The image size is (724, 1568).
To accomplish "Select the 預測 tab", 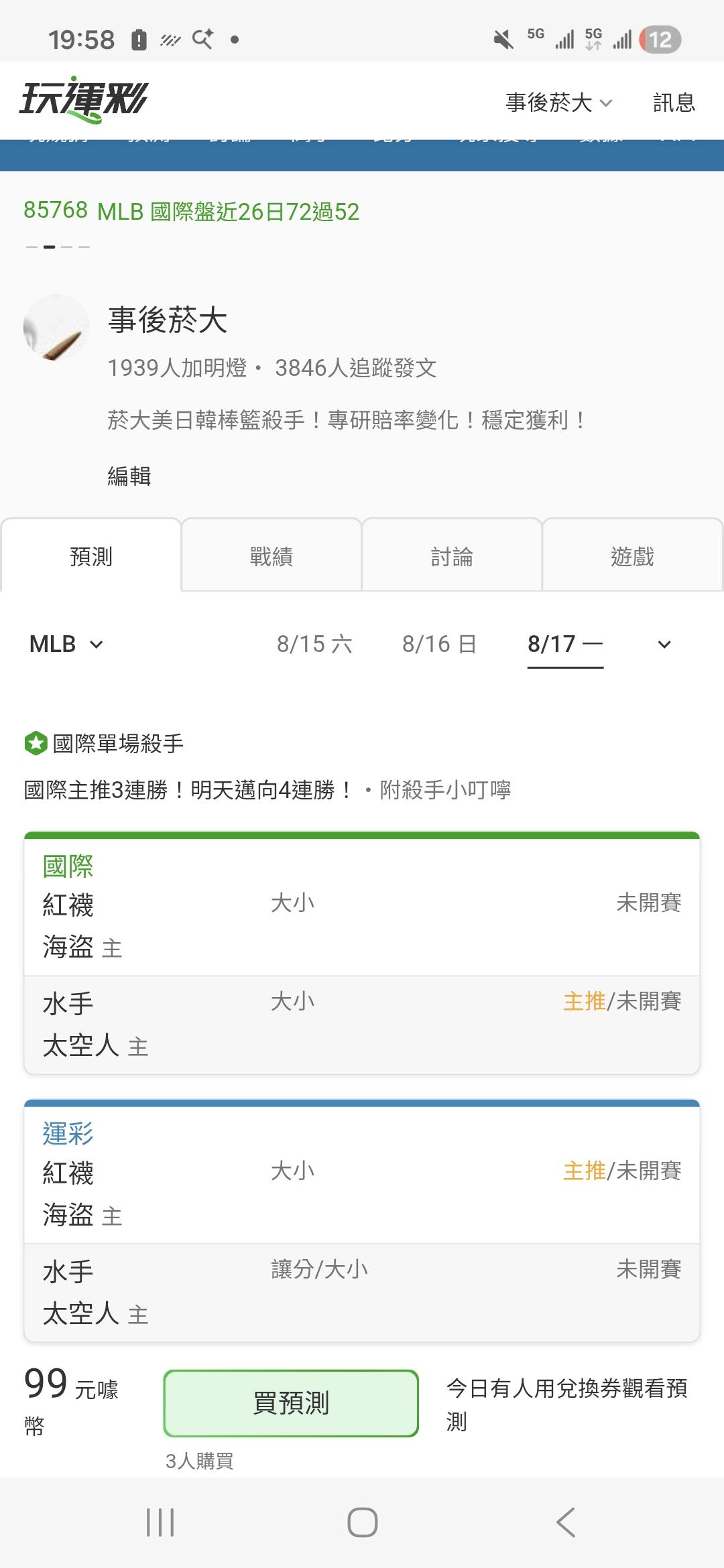I will coord(91,556).
